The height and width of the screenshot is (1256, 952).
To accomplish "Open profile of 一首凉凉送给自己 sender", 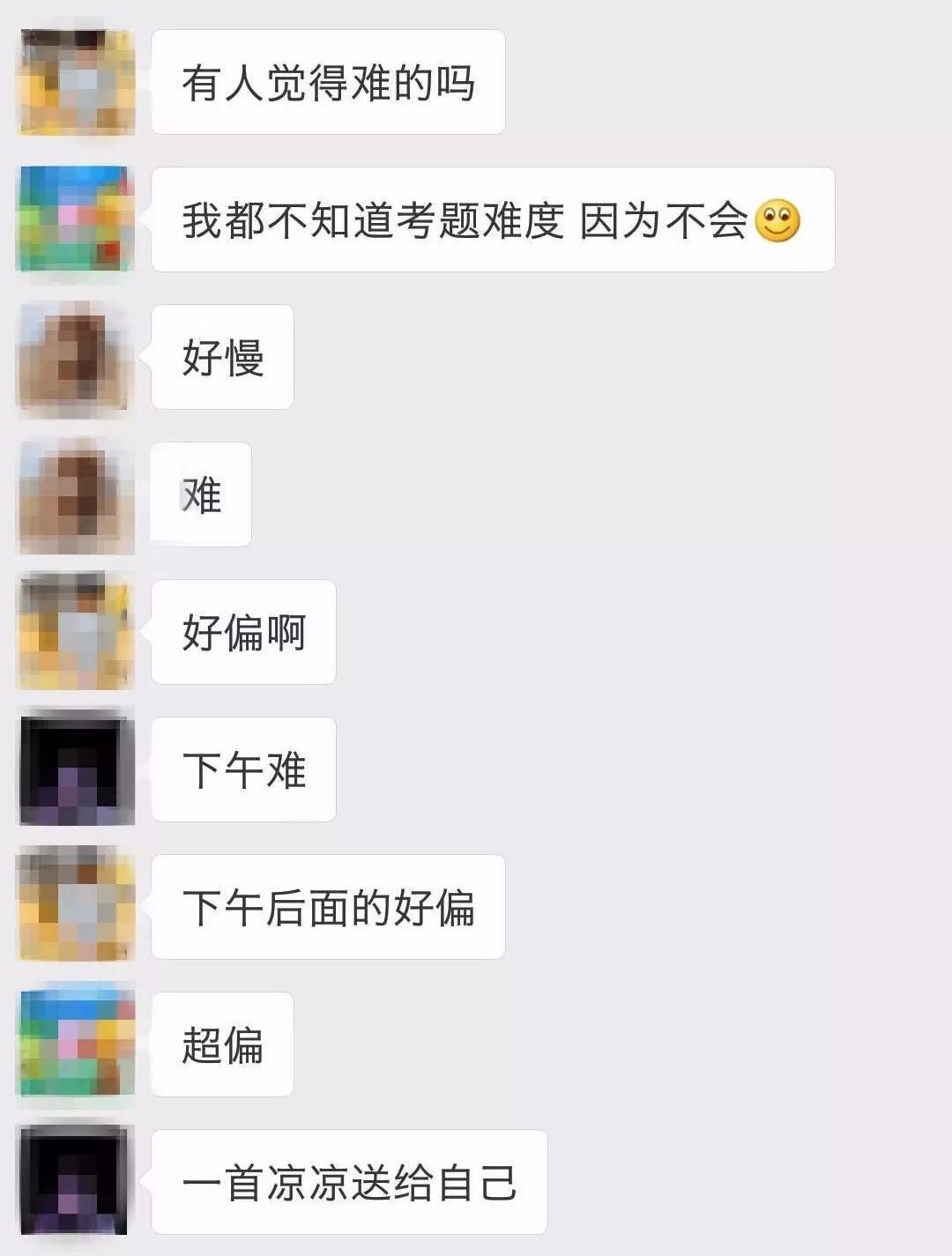I will pos(77,1181).
